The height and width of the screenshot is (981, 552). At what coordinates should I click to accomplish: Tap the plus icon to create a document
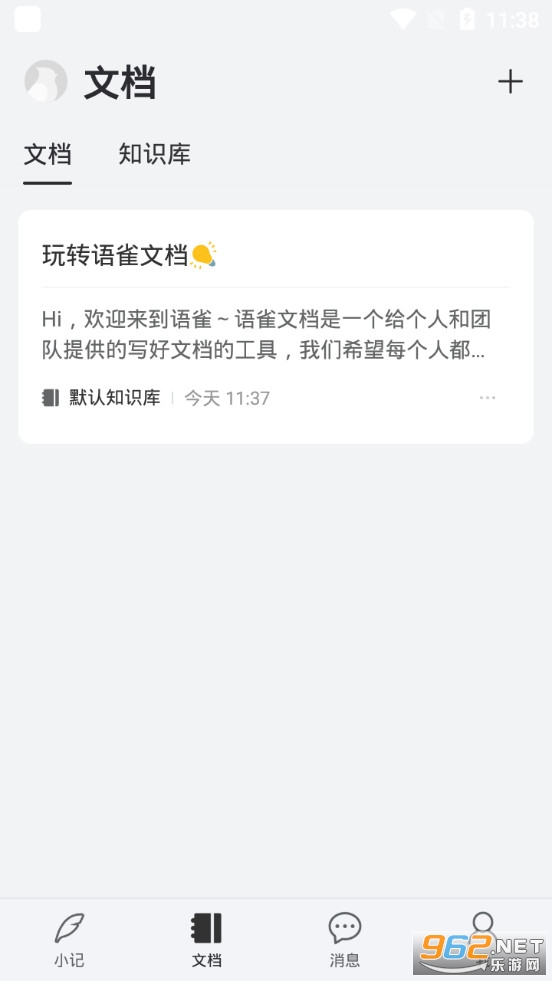(510, 82)
